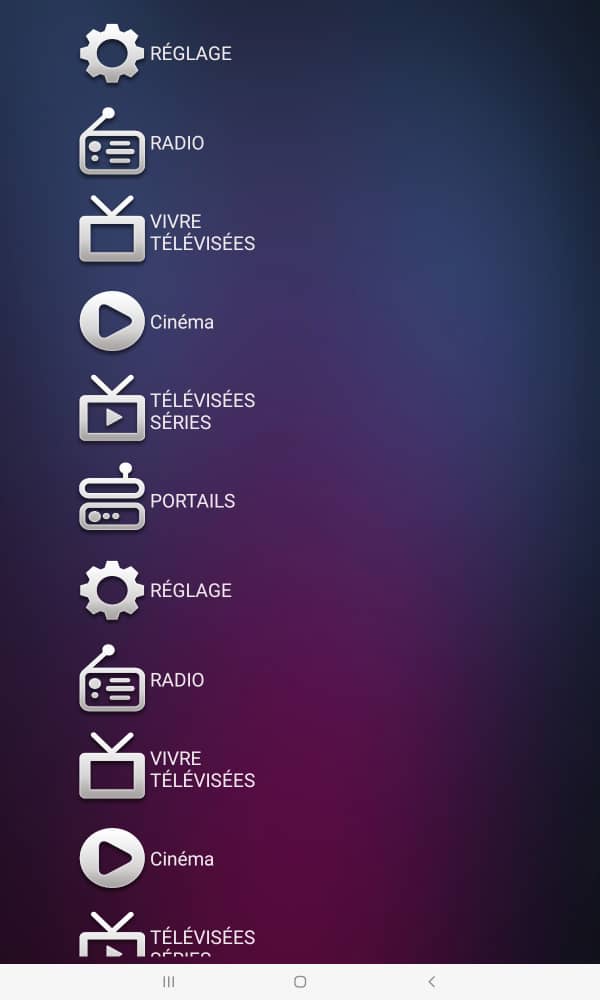The image size is (600, 1000).
Task: Open the PORTAILS menu item
Action: (x=157, y=500)
